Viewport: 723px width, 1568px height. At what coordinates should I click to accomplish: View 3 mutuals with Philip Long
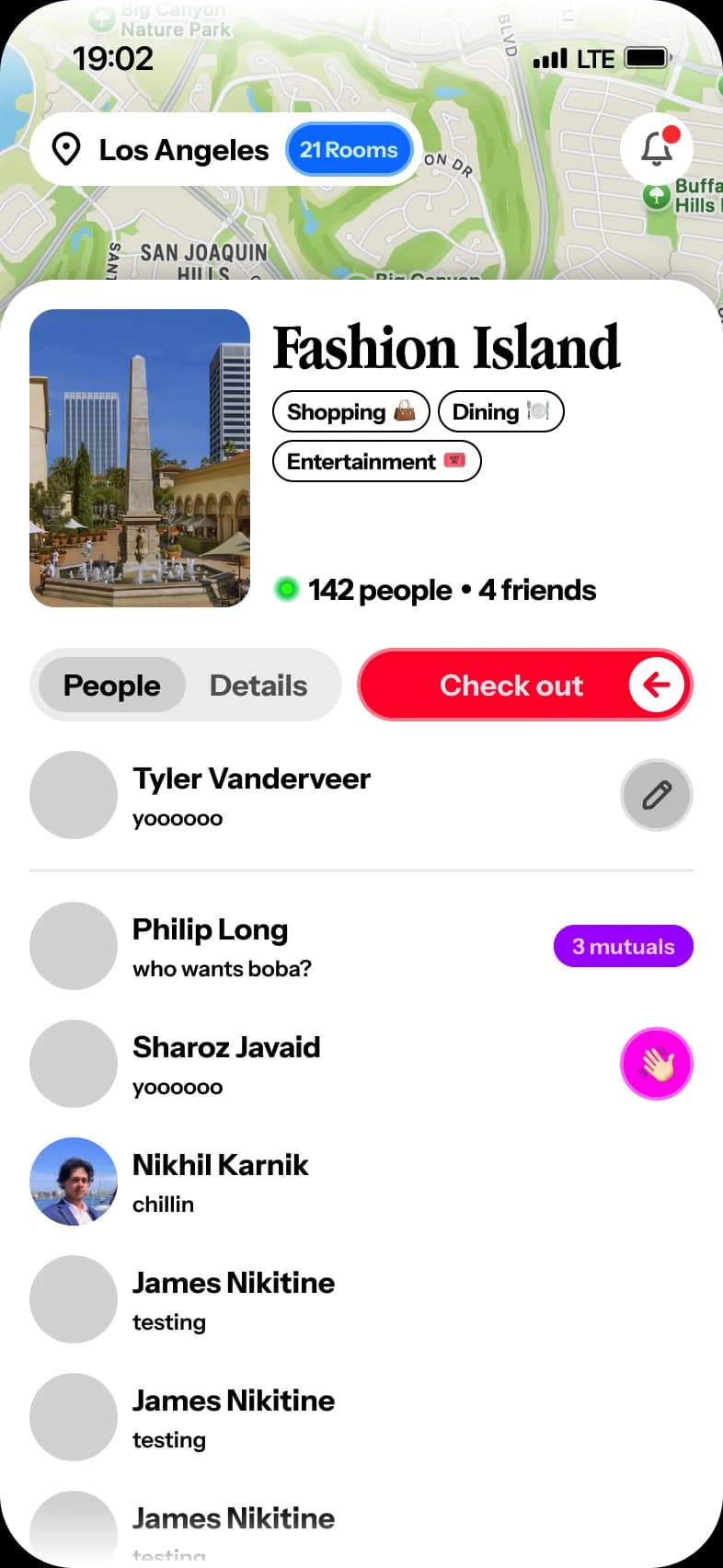[623, 946]
